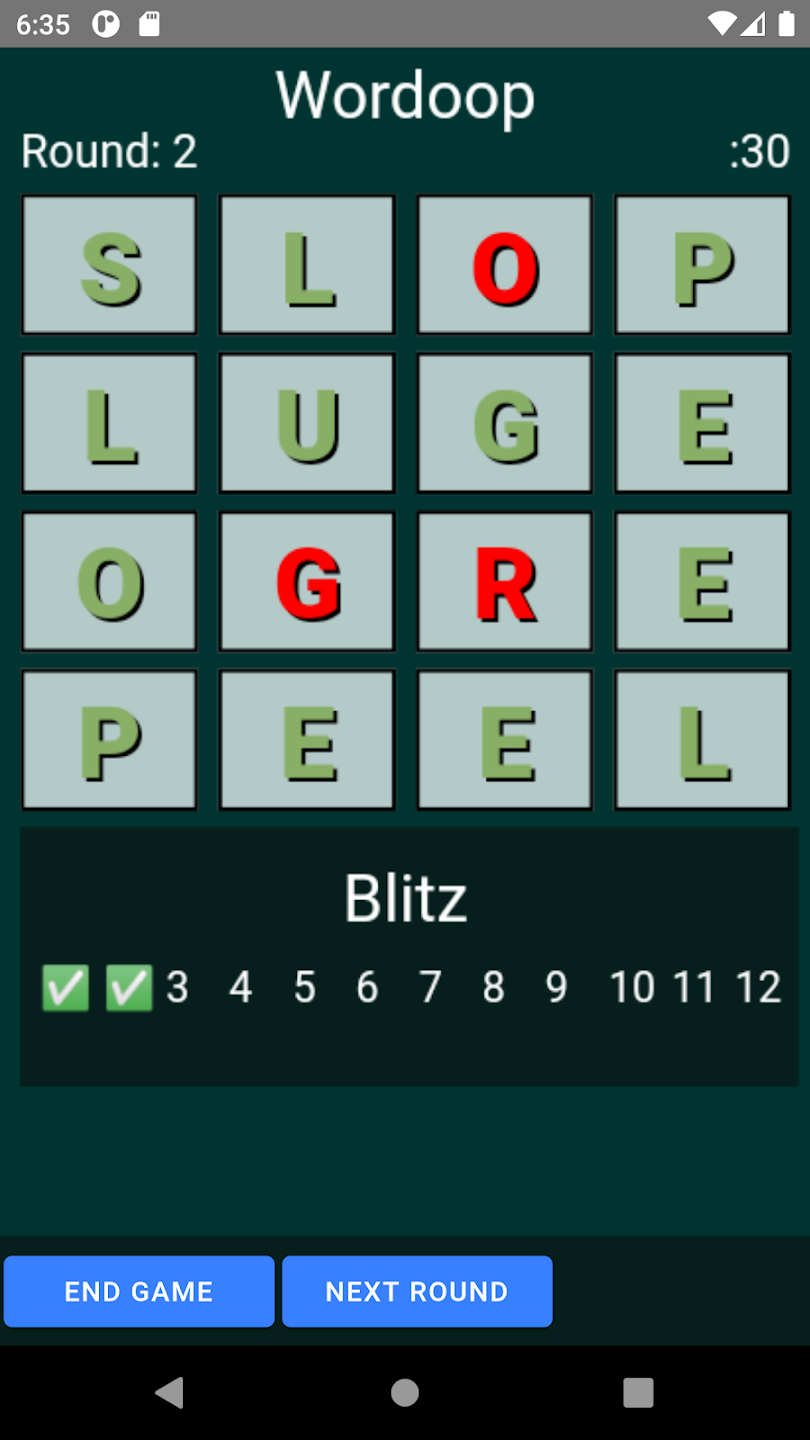Tap the U letter tile
810x1440 pixels.
307,423
